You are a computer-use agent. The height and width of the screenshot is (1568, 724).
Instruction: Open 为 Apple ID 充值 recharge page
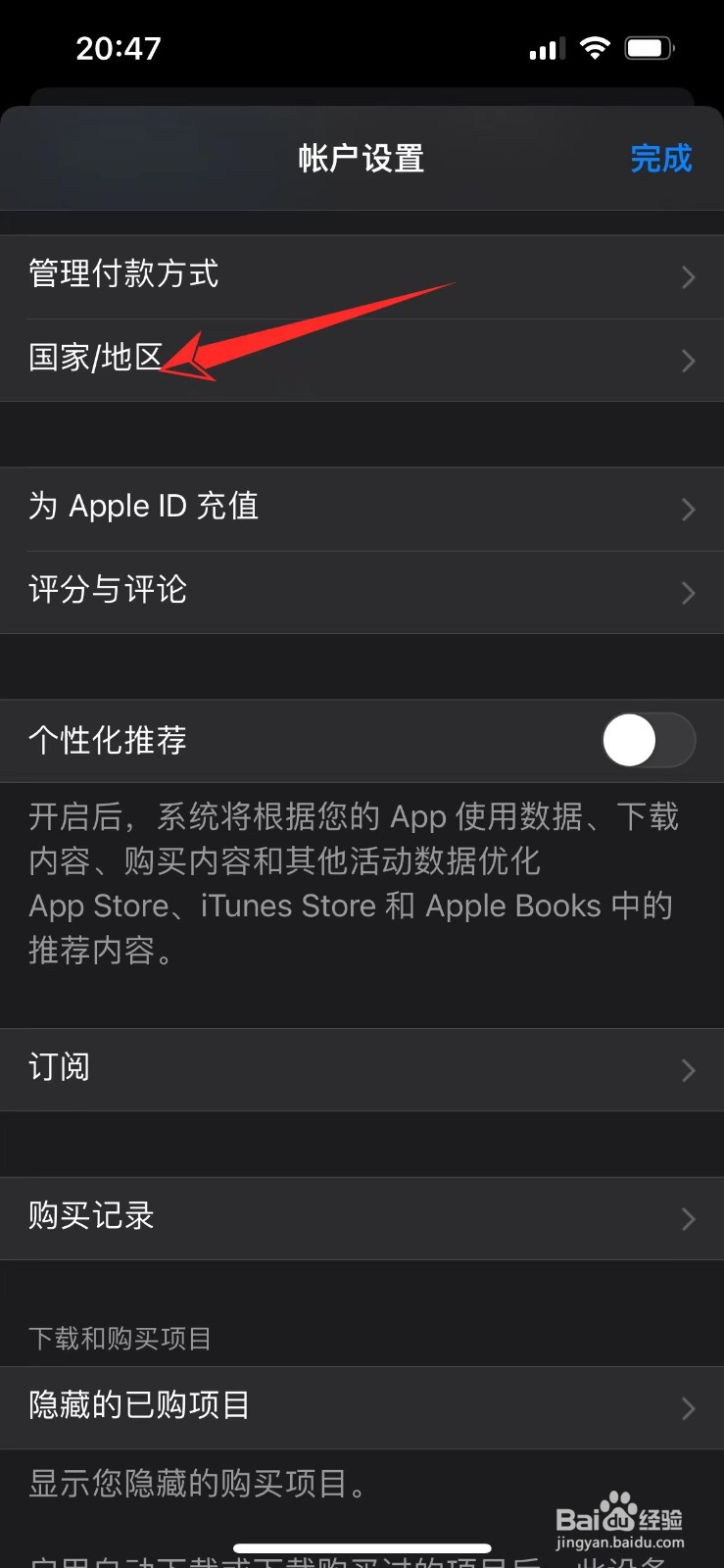[x=143, y=507]
